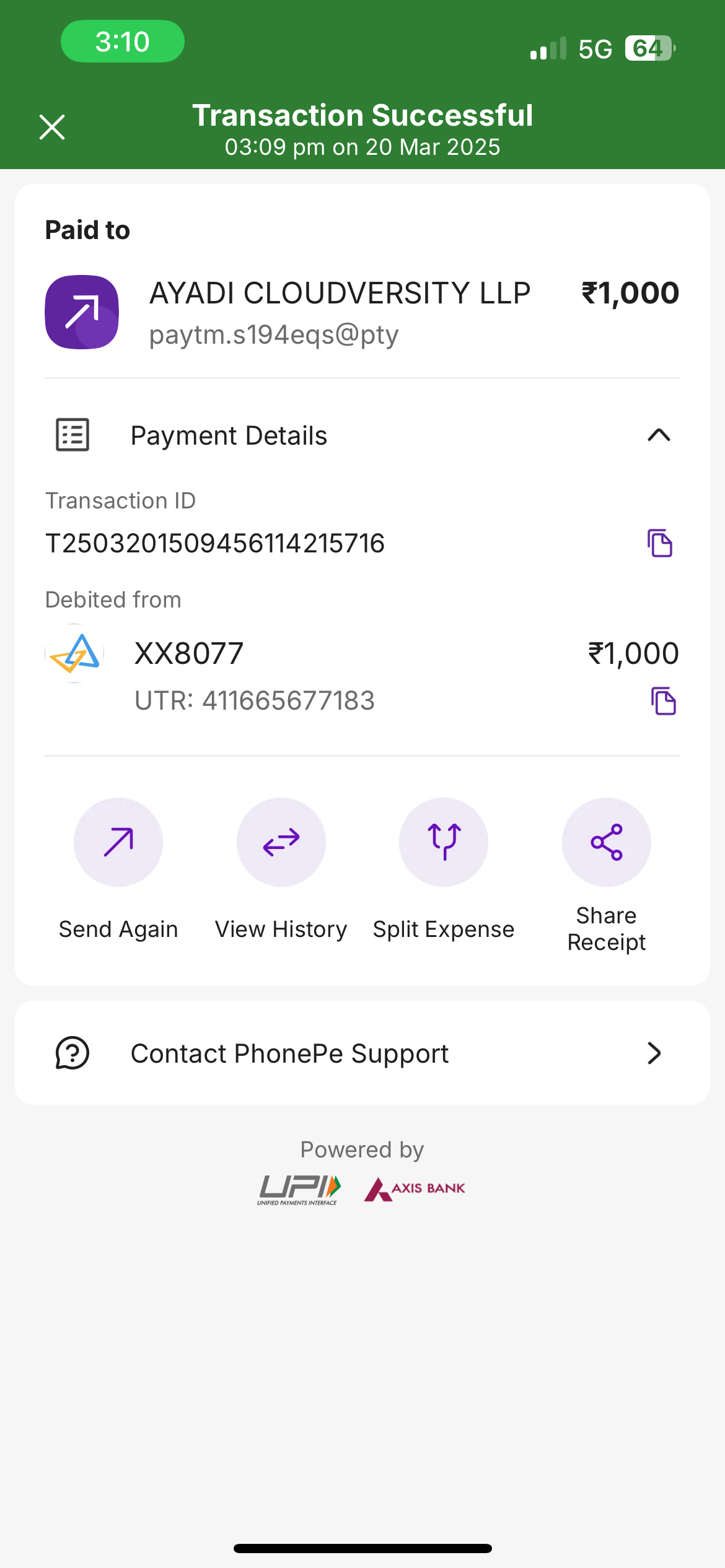Tap Send Again to repeat payment

click(x=118, y=842)
